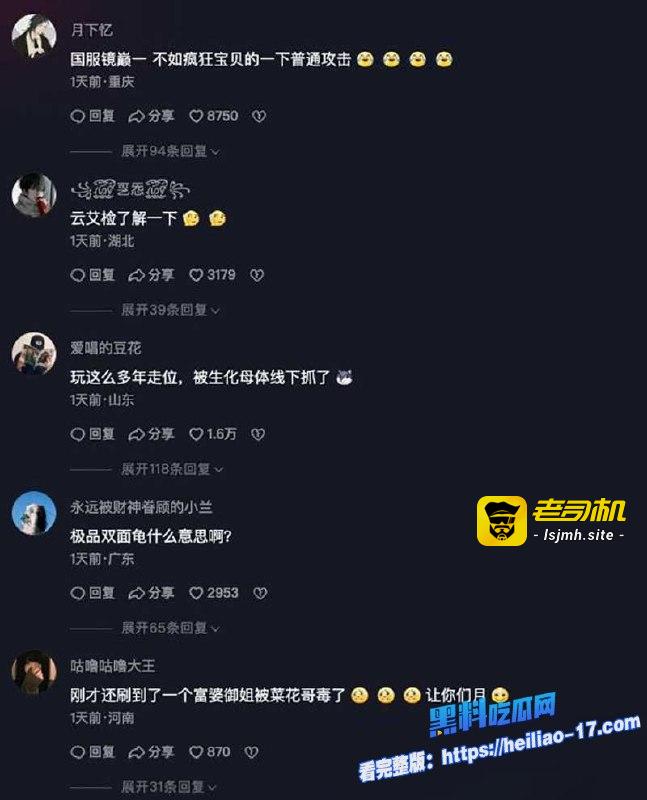Share 月下忆's comment
647x800 pixels.
151,116
